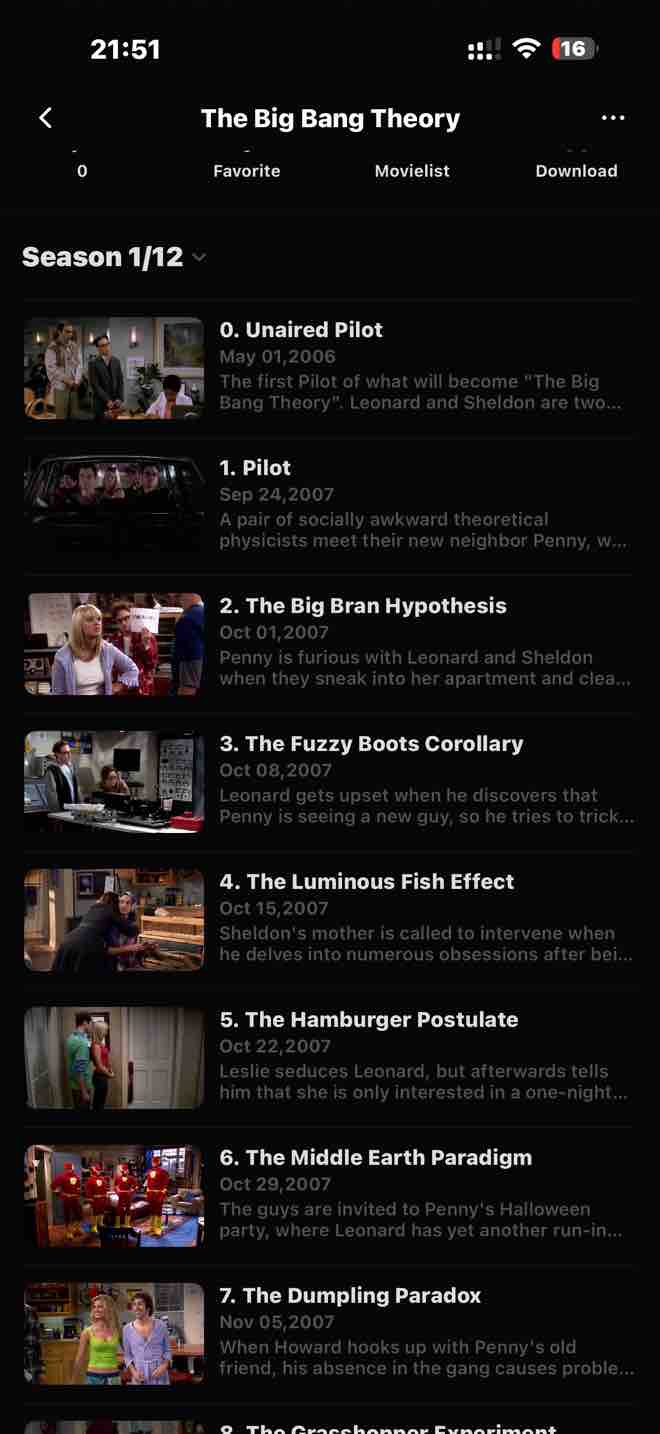Tap the Download option

pyautogui.click(x=576, y=170)
